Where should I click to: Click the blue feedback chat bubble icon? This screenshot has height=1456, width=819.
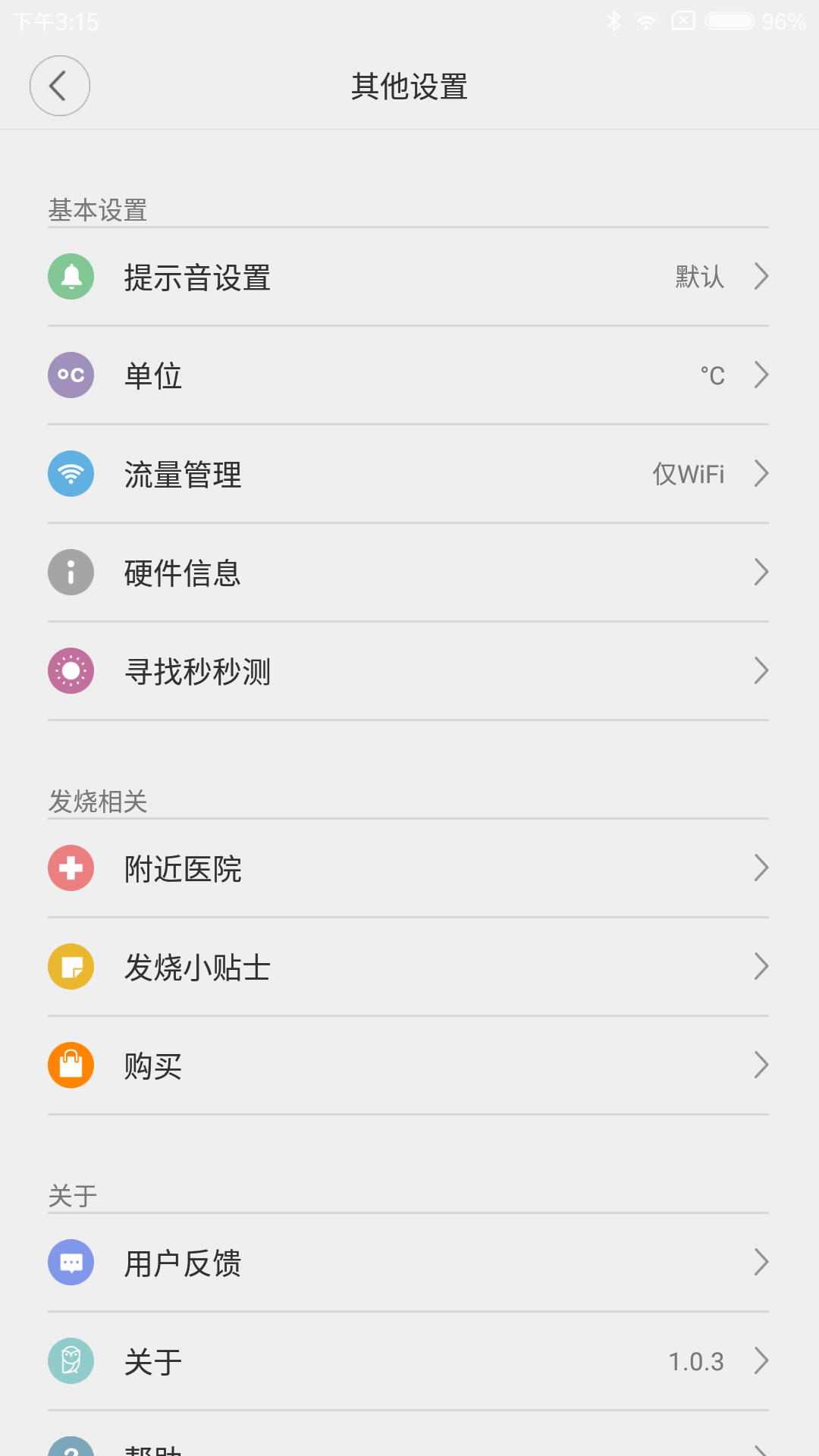(x=71, y=1262)
